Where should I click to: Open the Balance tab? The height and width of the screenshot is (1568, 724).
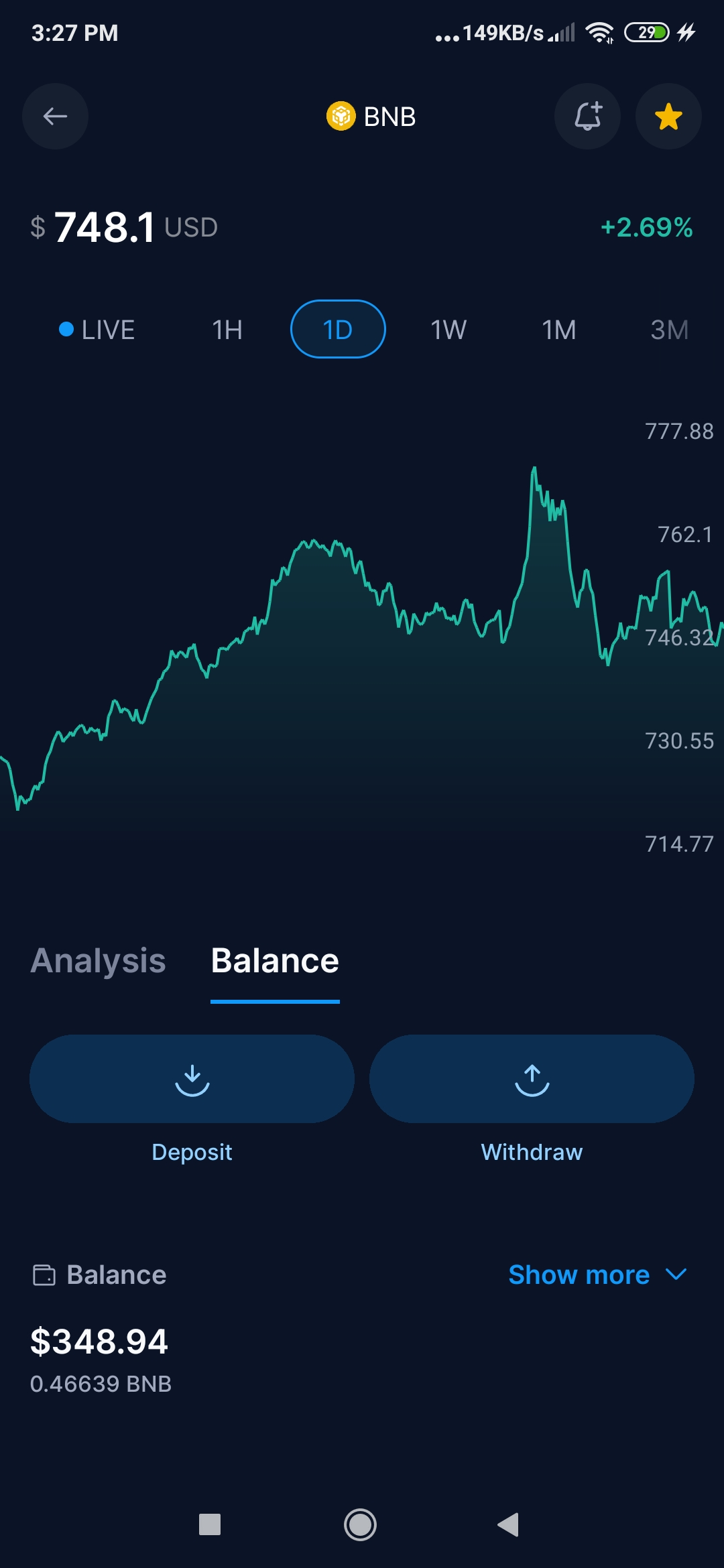point(275,961)
